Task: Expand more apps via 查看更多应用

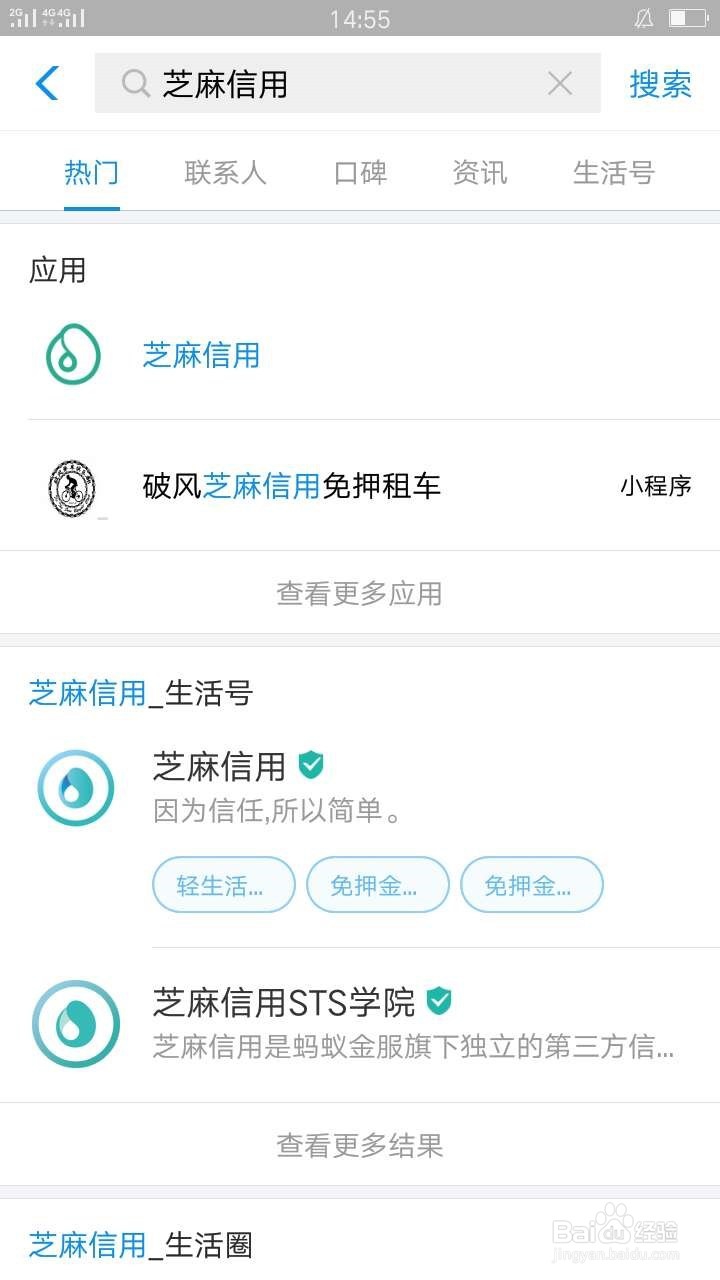Action: click(359, 592)
